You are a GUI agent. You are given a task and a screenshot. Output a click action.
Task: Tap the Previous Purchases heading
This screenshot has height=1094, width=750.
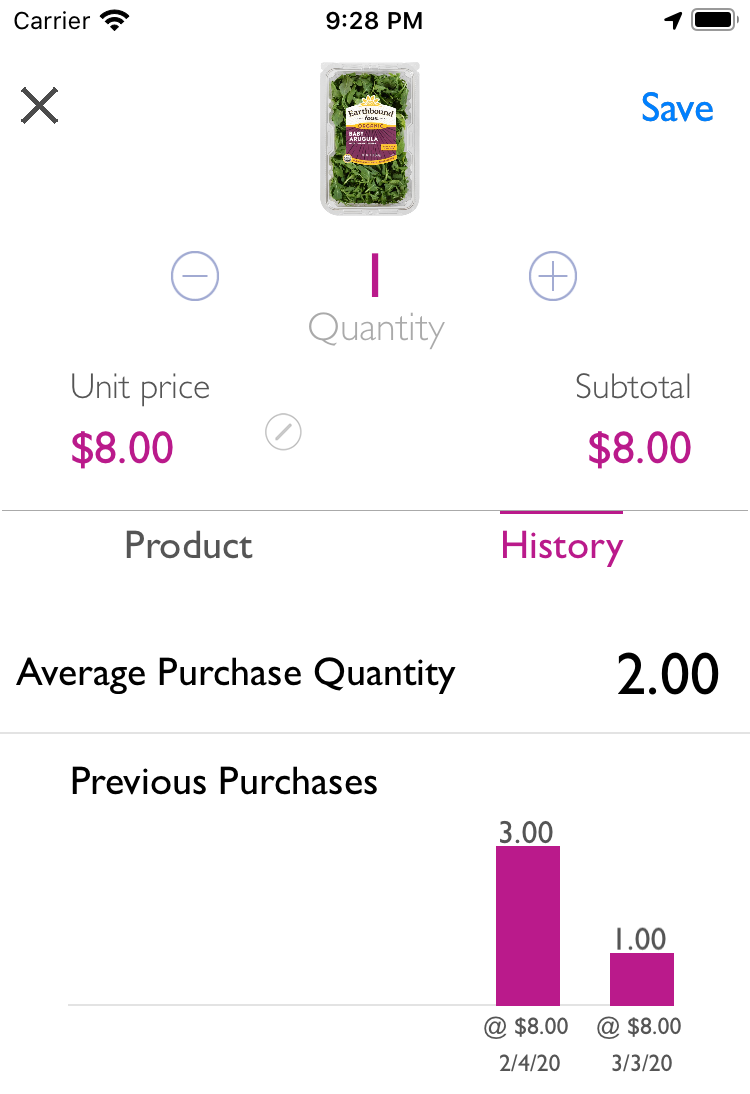click(x=222, y=782)
